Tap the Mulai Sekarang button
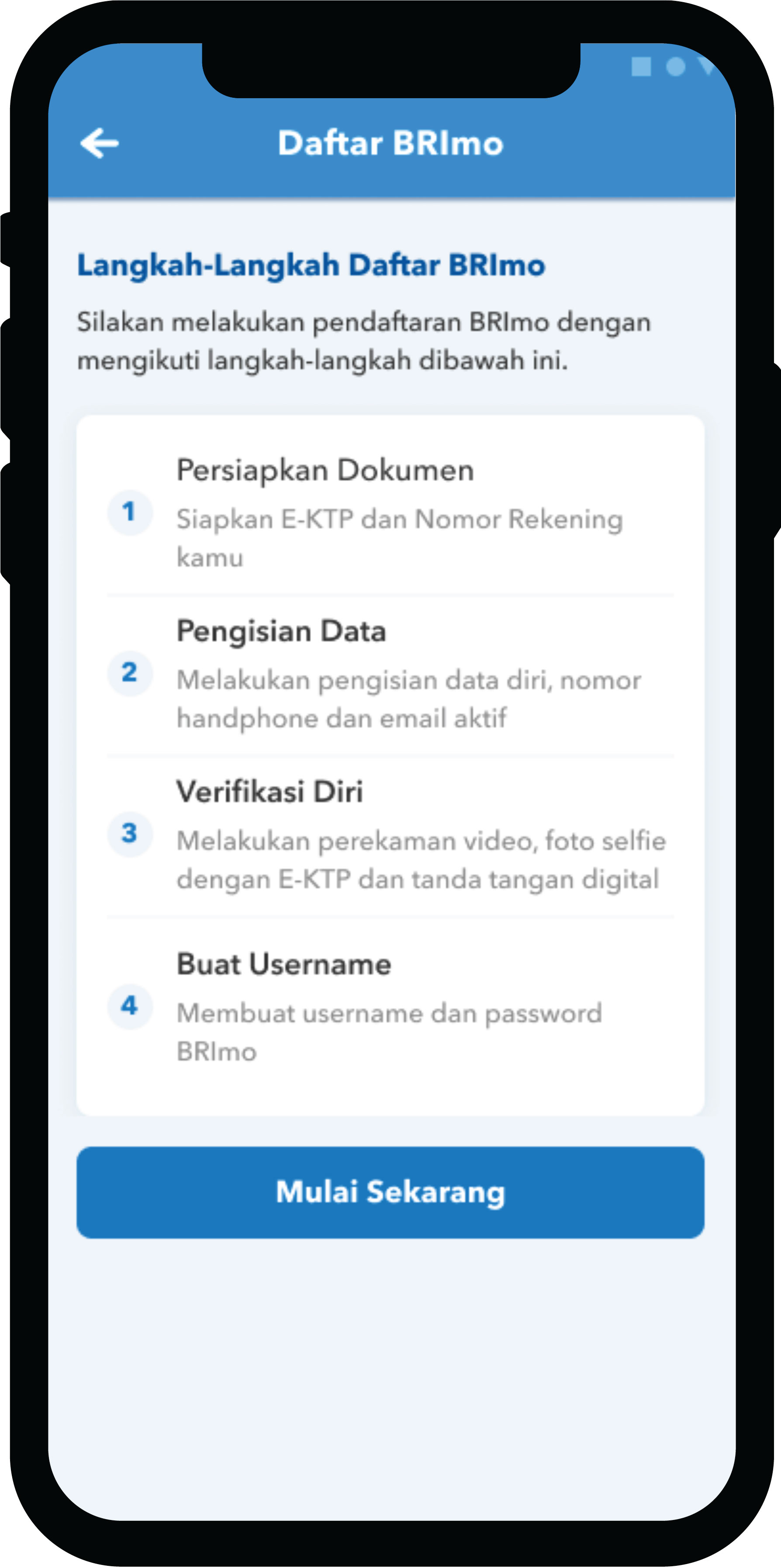The height and width of the screenshot is (1568, 781). coord(390,1193)
